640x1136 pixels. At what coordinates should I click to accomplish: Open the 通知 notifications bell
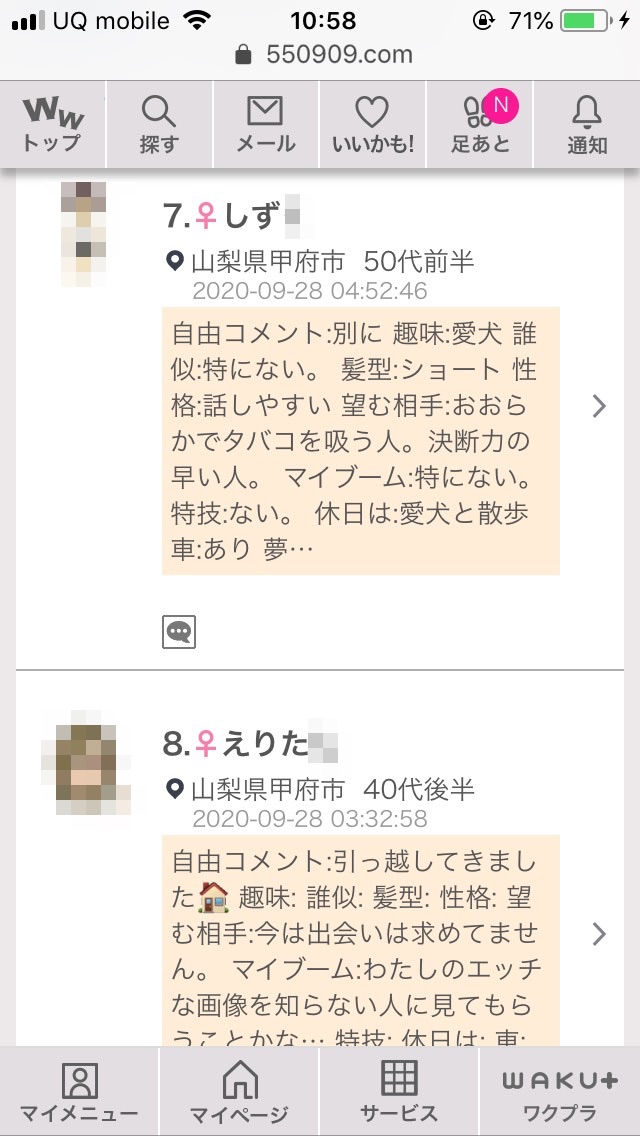pos(587,124)
